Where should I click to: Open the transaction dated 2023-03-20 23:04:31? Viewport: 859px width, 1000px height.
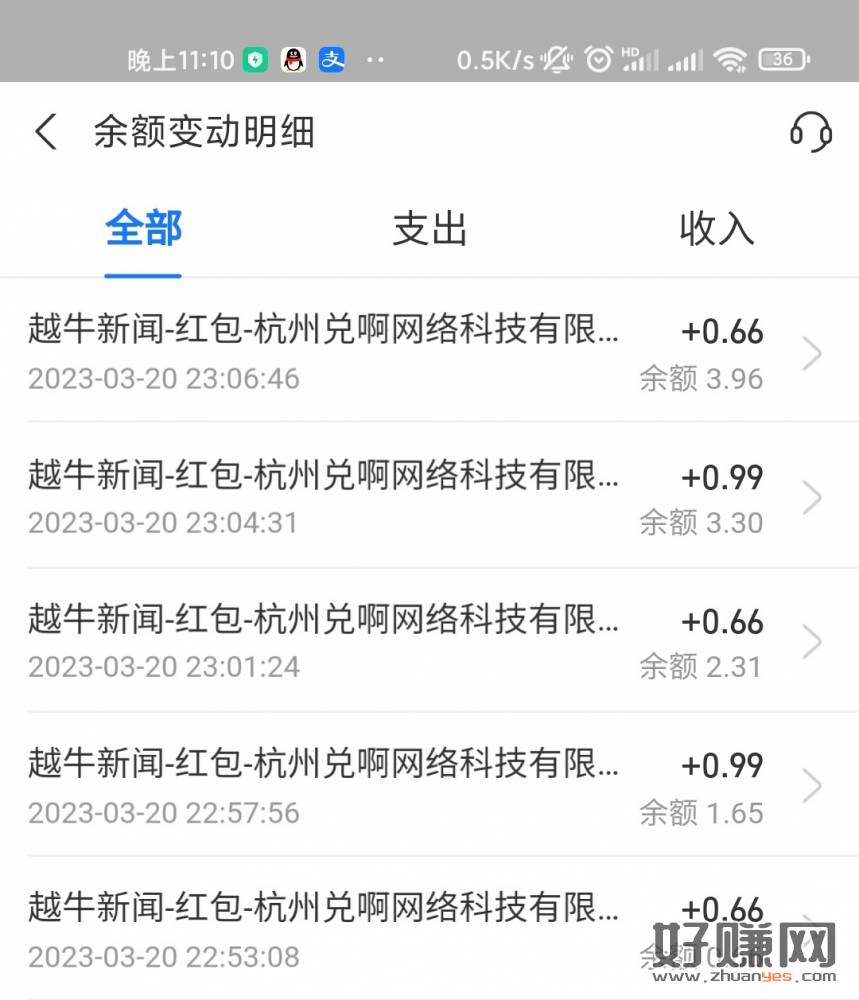coord(420,497)
